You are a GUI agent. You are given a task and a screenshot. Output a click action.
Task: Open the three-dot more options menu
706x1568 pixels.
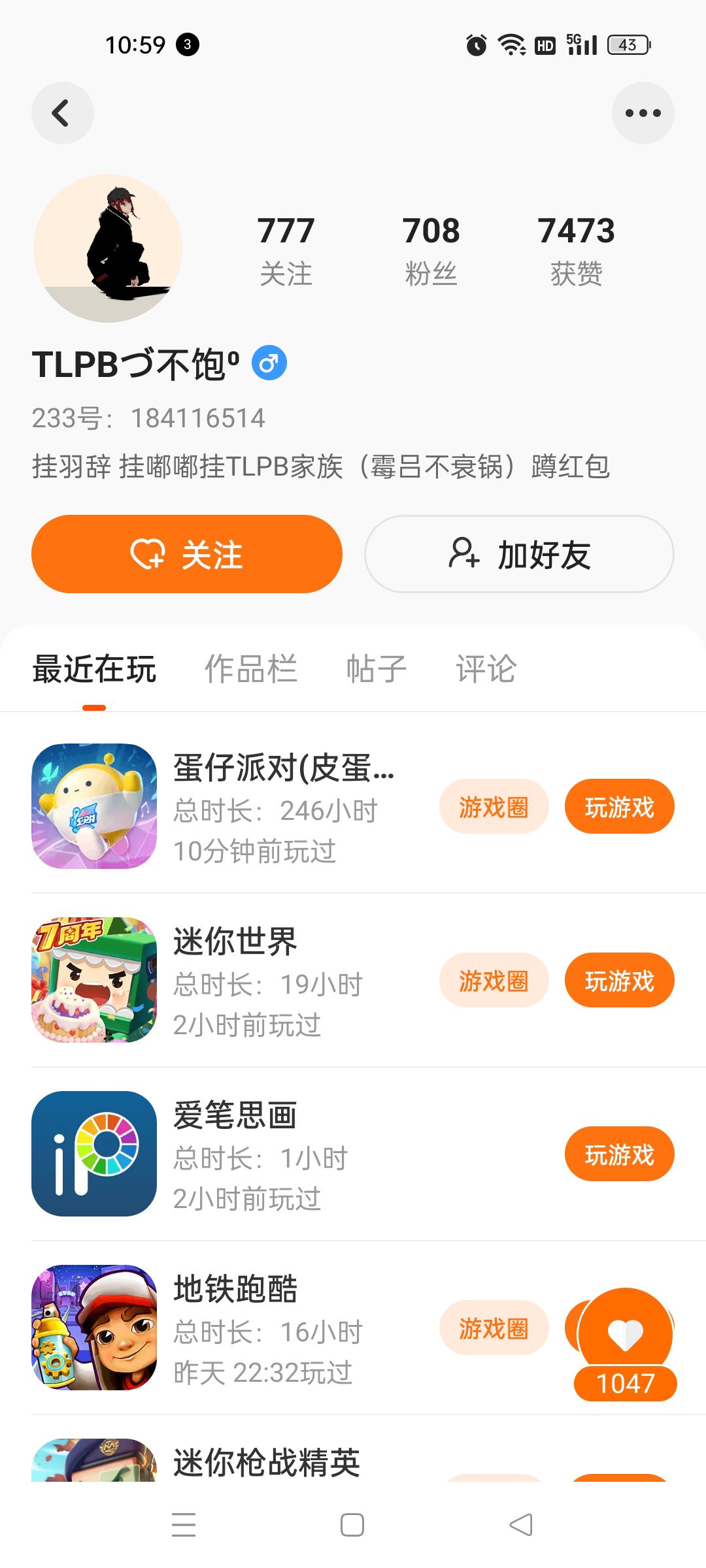tap(643, 113)
